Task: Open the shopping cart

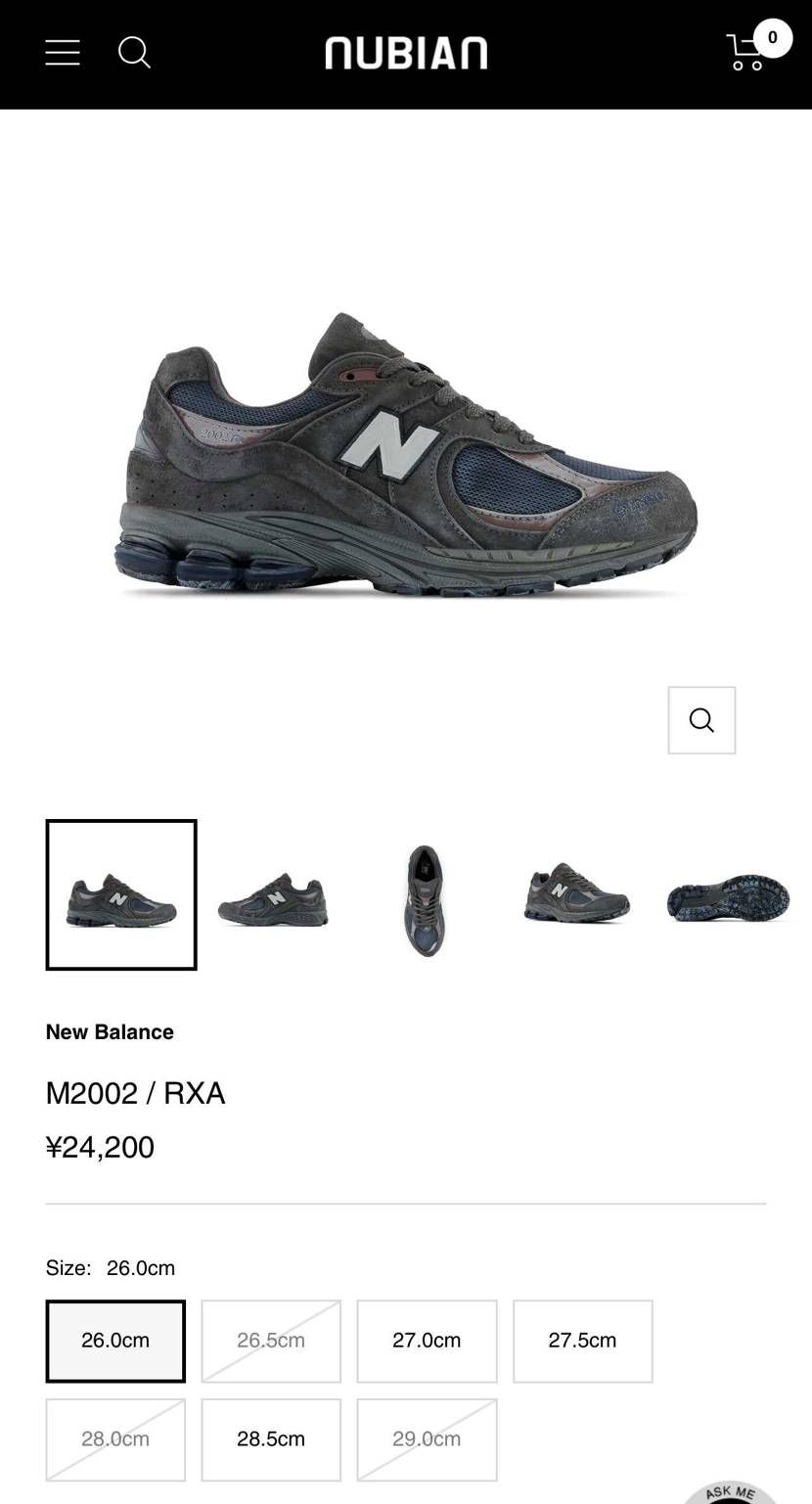Action: point(748,52)
